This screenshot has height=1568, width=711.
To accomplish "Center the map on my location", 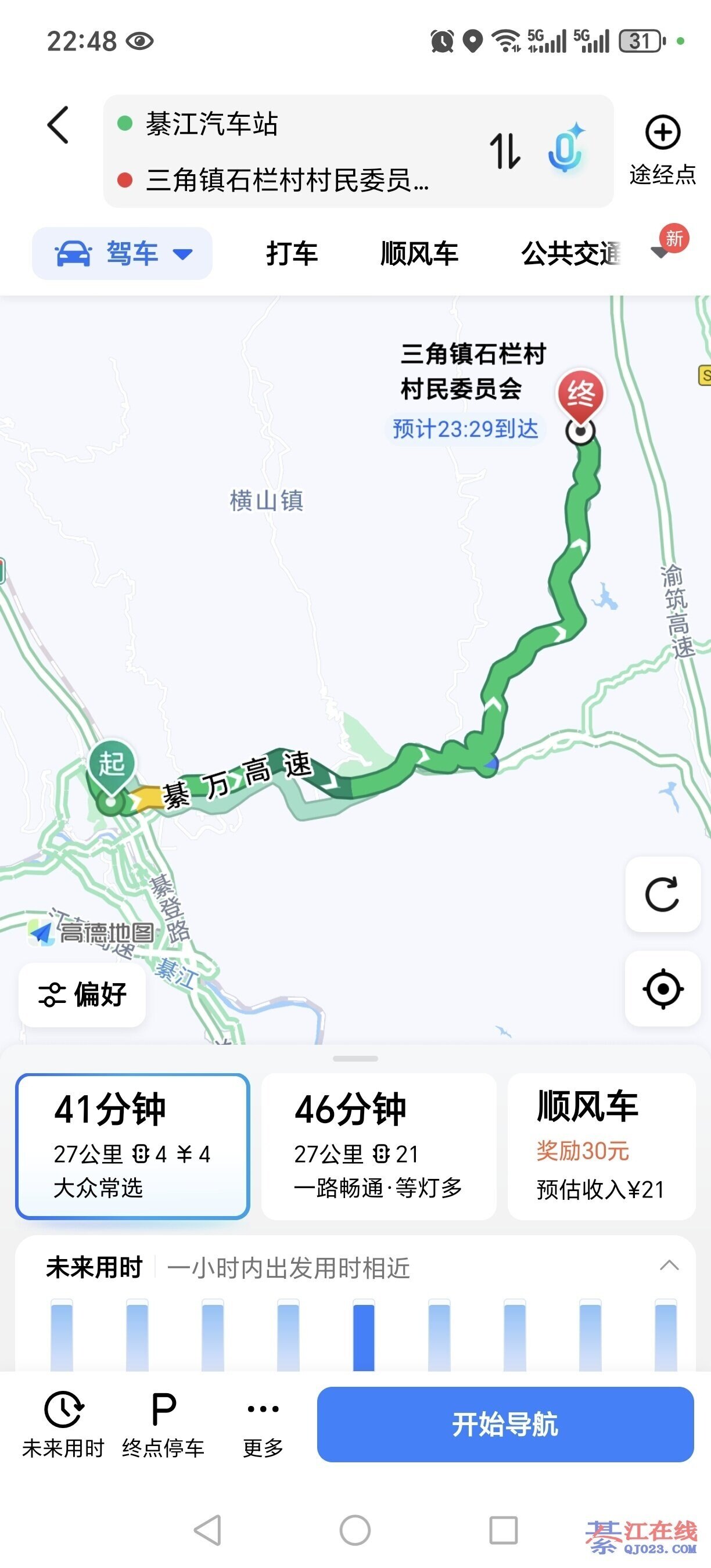I will [x=662, y=989].
